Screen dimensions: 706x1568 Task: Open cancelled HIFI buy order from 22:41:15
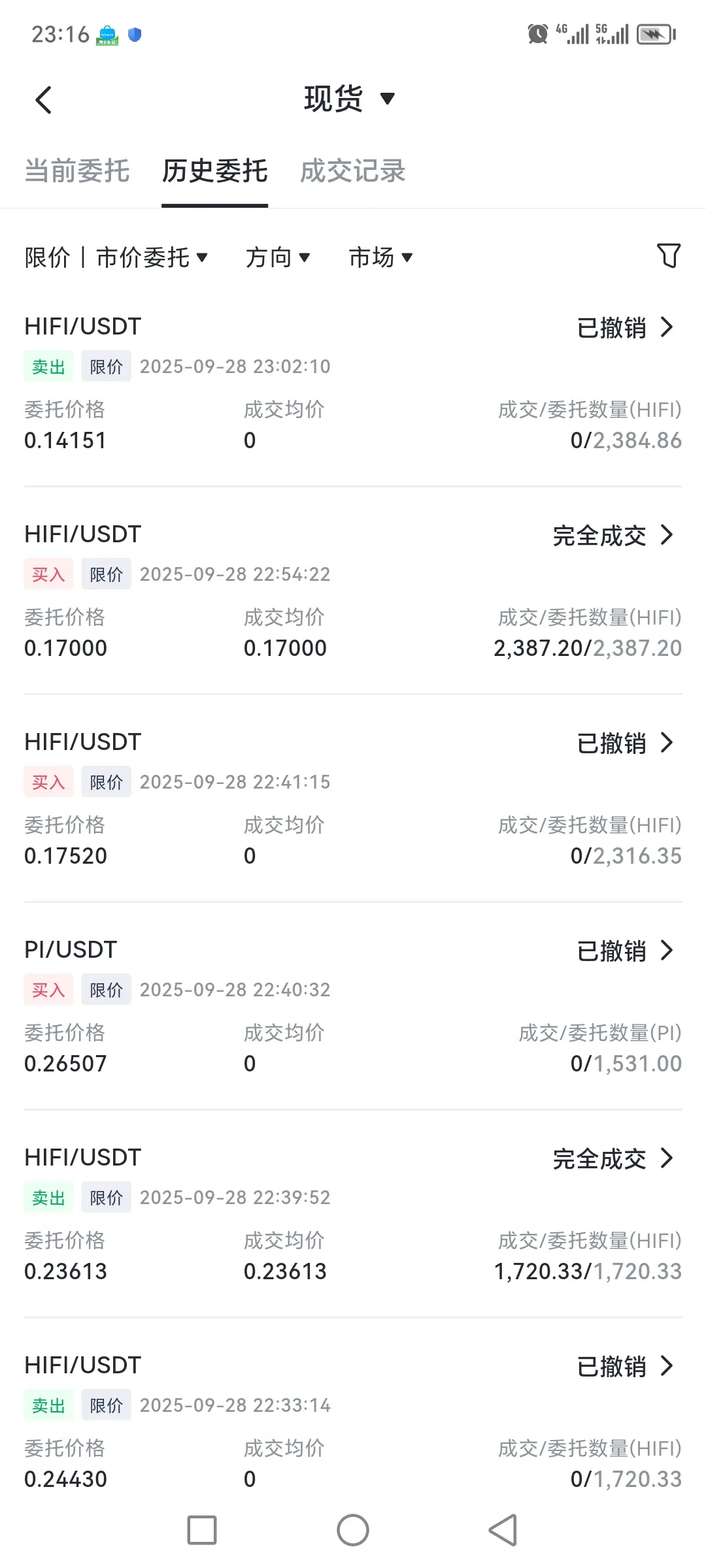(624, 743)
